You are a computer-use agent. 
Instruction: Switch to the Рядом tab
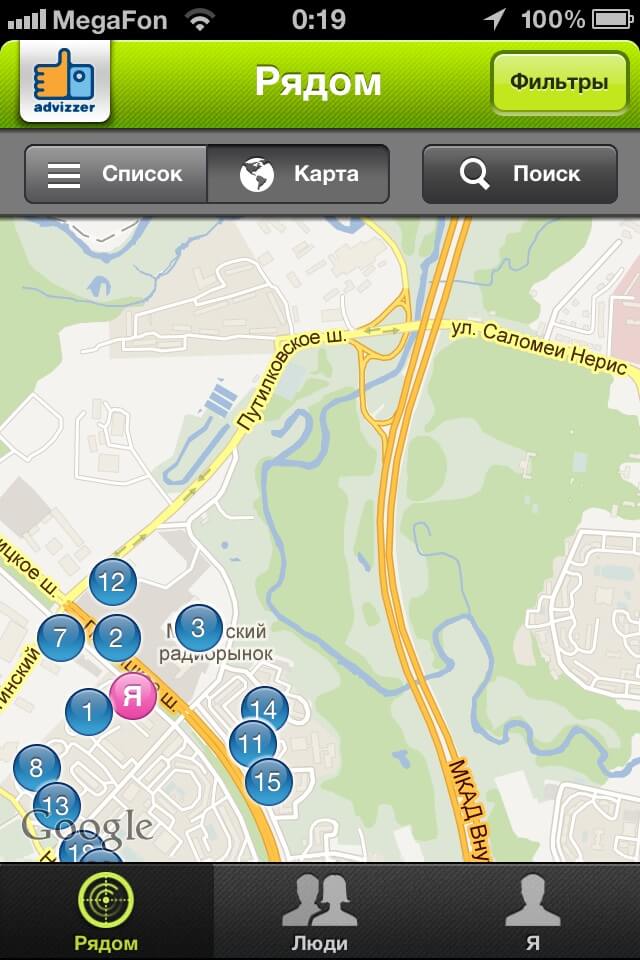point(106,912)
